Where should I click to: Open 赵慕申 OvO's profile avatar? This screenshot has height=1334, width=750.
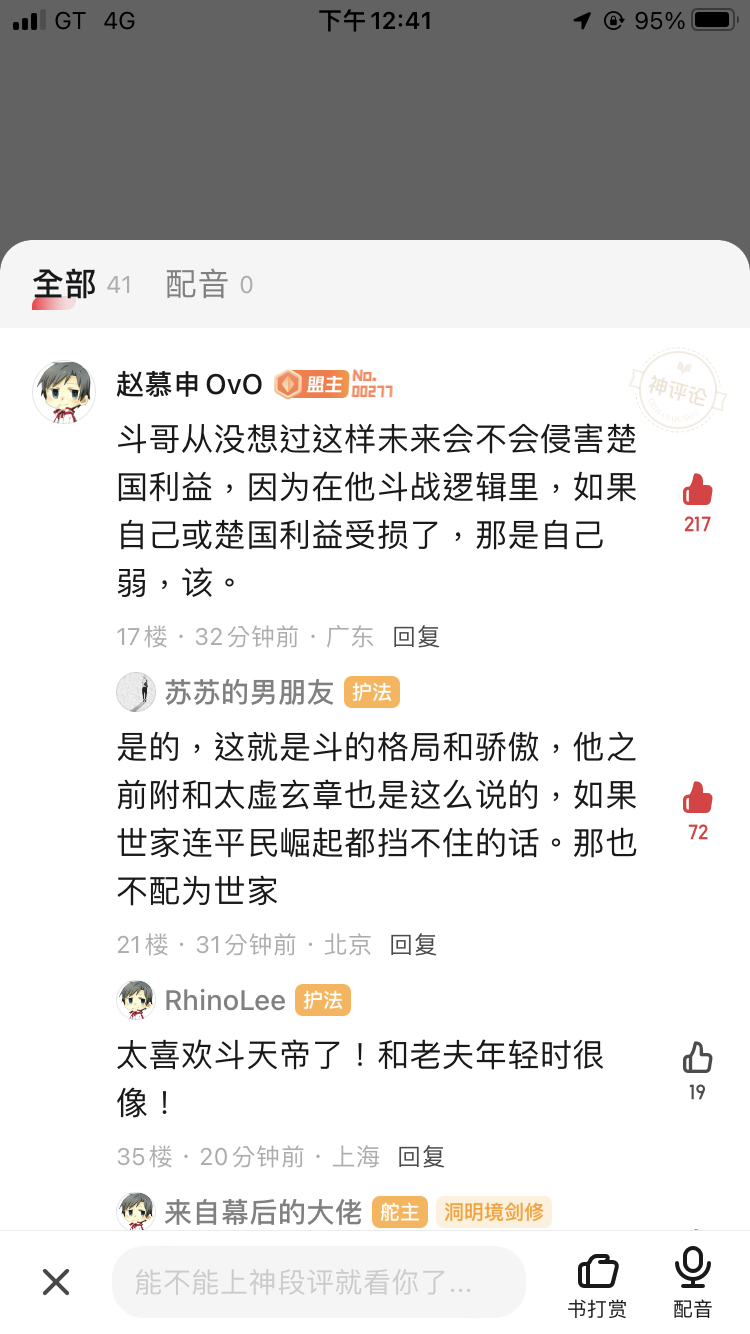point(64,391)
